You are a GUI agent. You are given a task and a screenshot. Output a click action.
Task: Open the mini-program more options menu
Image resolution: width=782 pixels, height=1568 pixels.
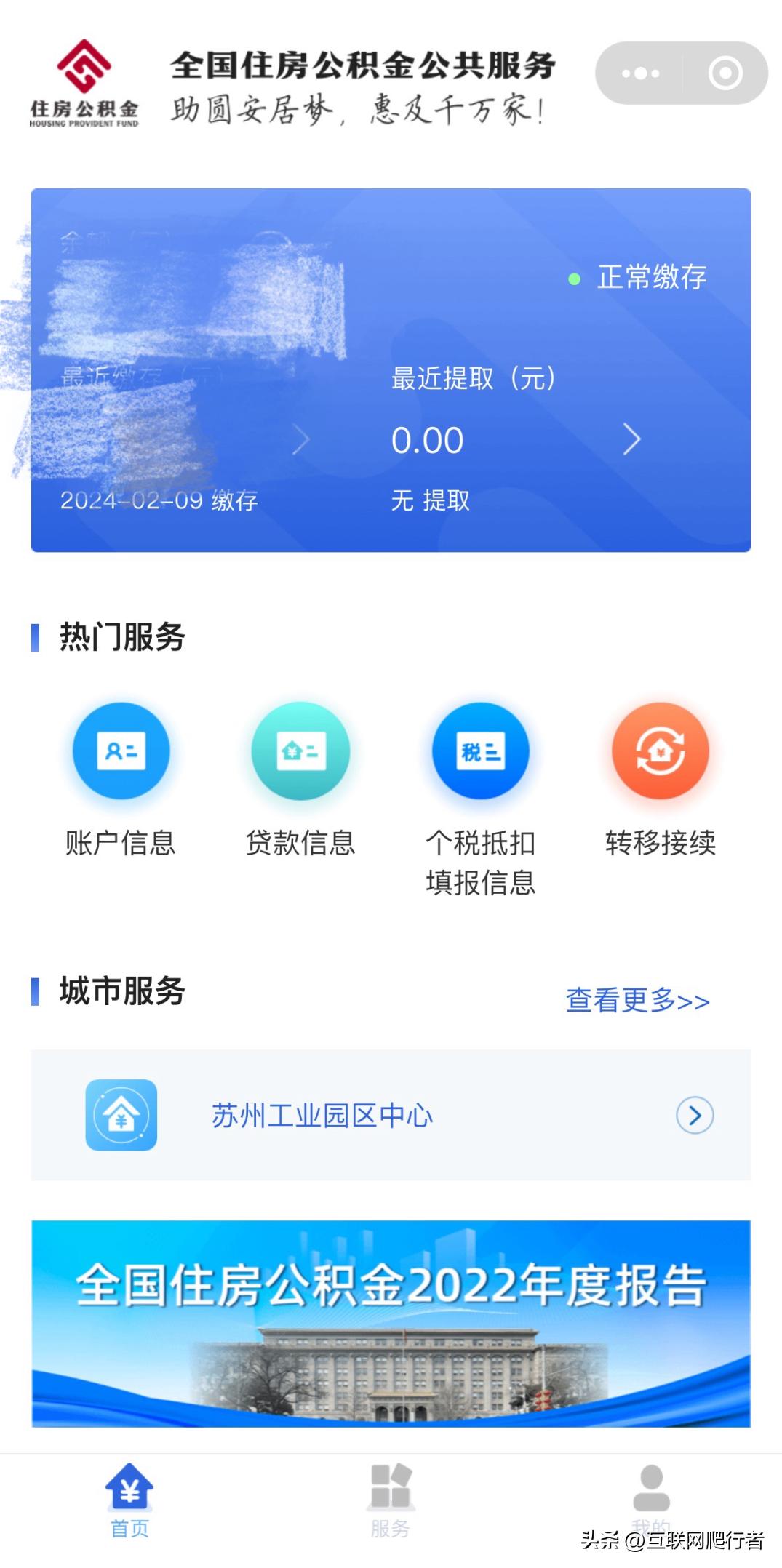click(x=642, y=73)
